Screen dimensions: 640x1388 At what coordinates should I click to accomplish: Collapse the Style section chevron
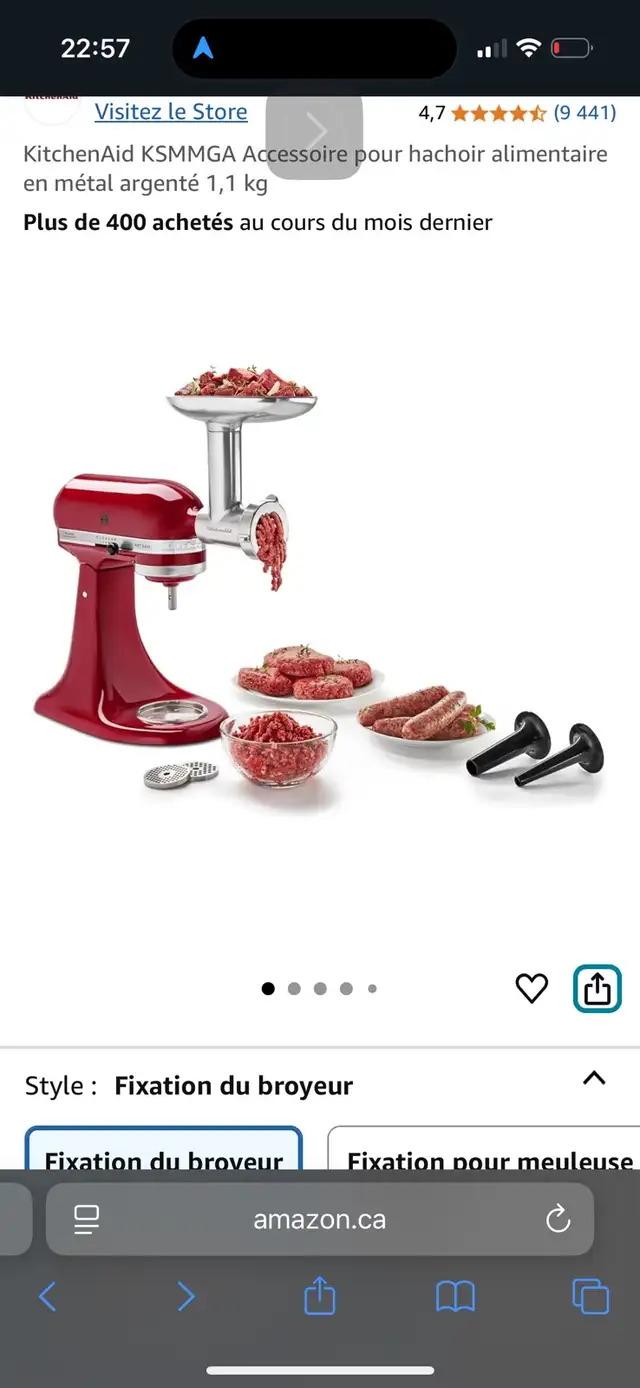594,1078
